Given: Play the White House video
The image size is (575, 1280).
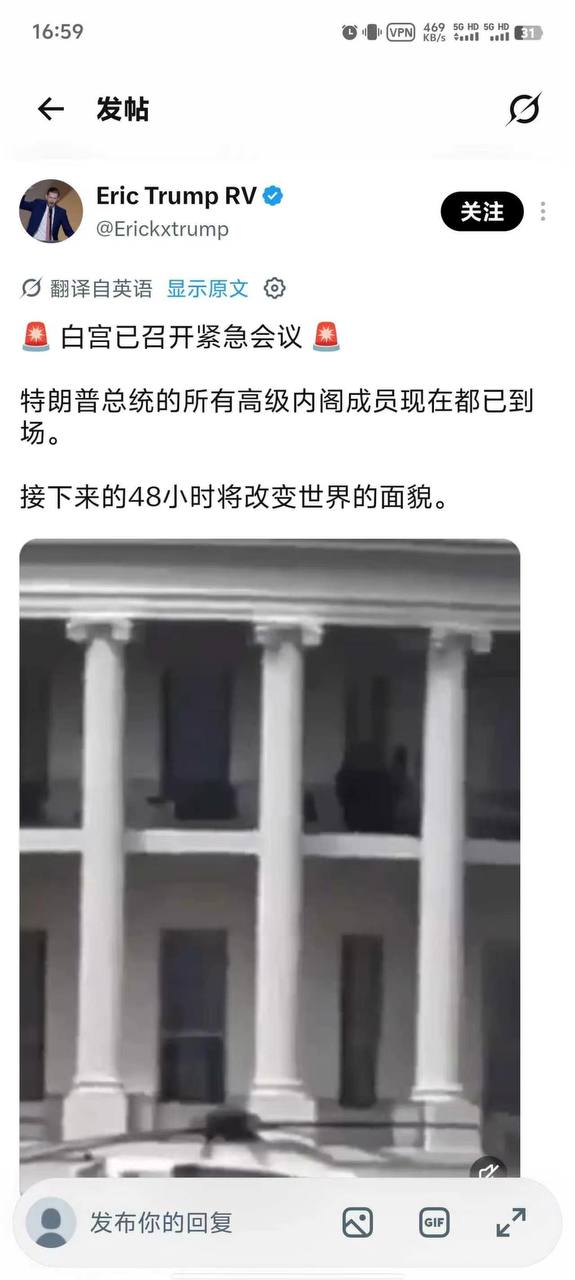Looking at the screenshot, I should (x=270, y=865).
